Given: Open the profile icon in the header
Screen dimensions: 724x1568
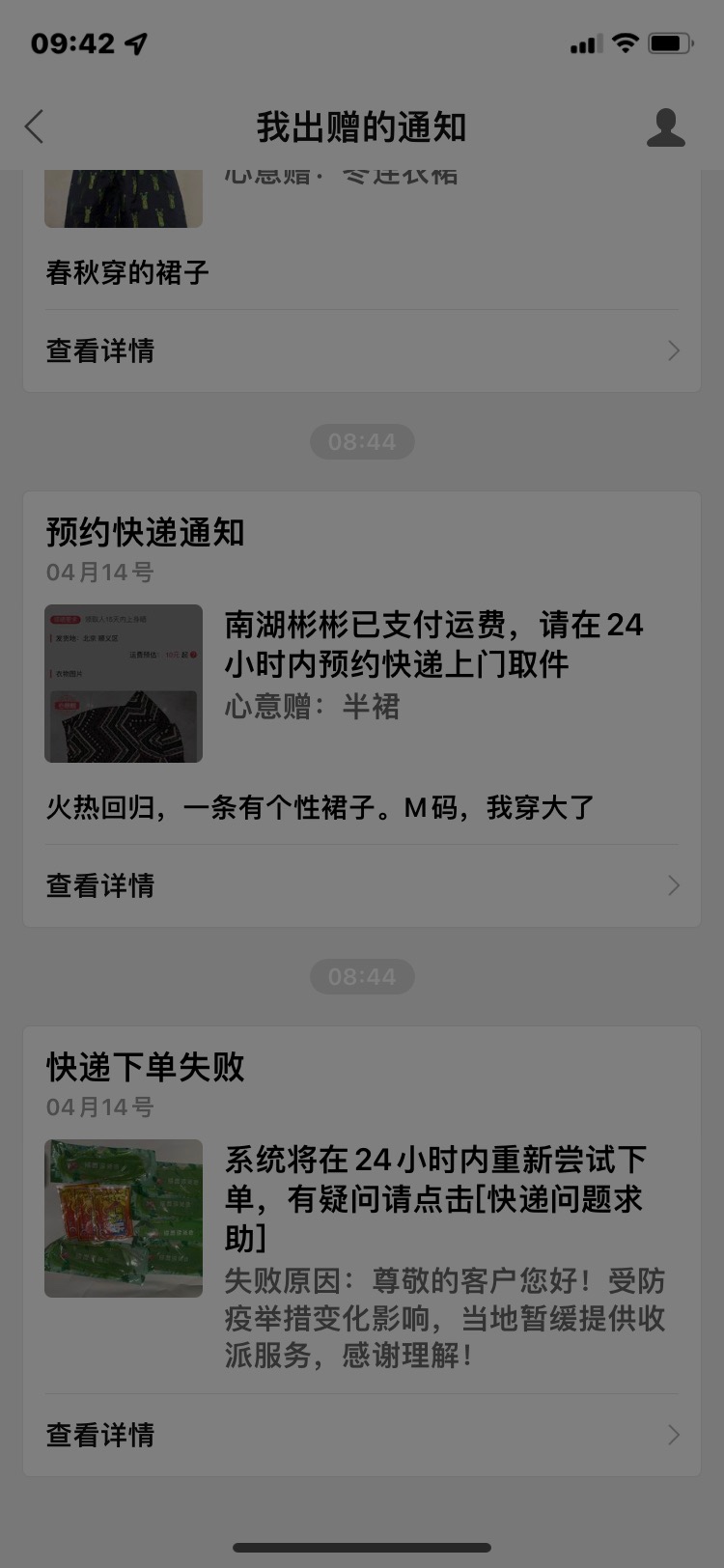Looking at the screenshot, I should [x=665, y=126].
